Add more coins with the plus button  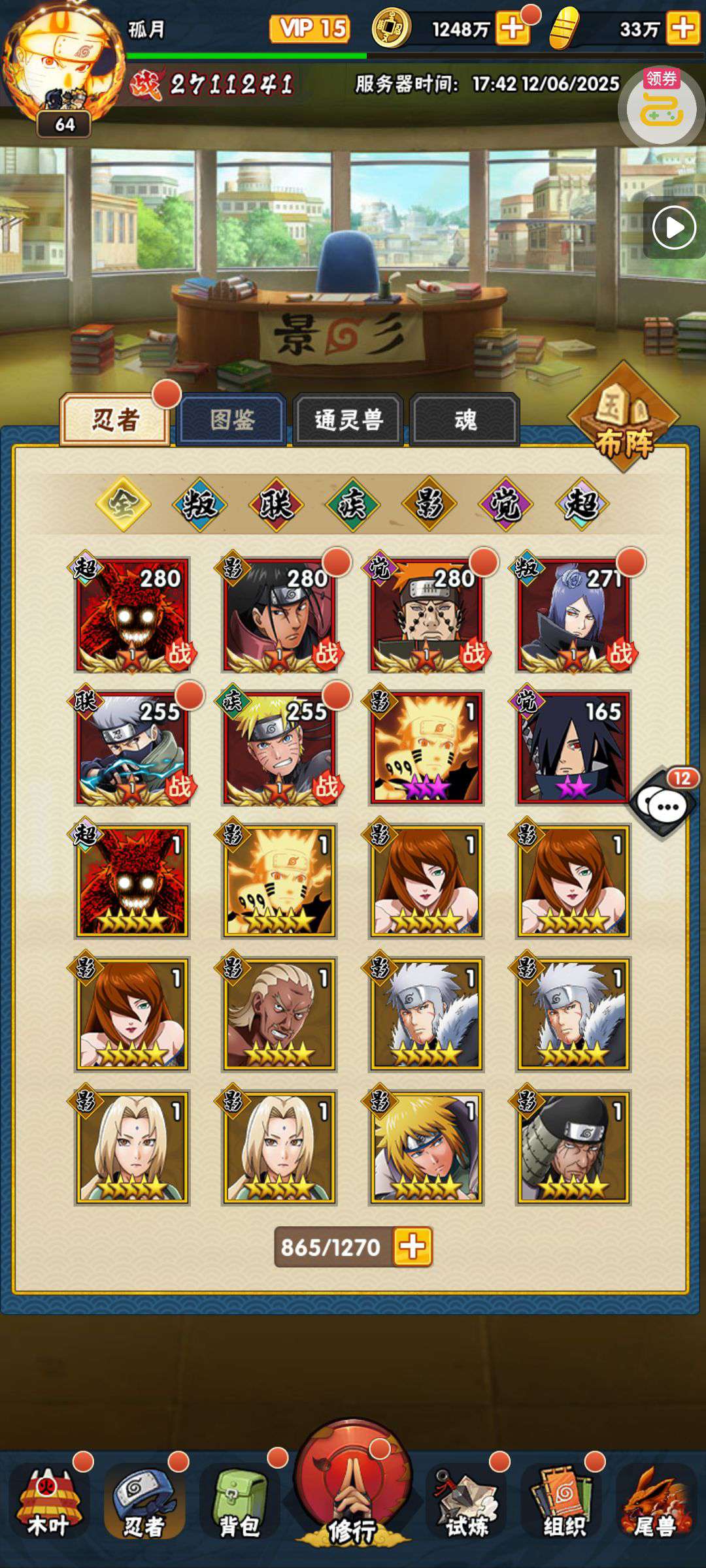pyautogui.click(x=513, y=29)
